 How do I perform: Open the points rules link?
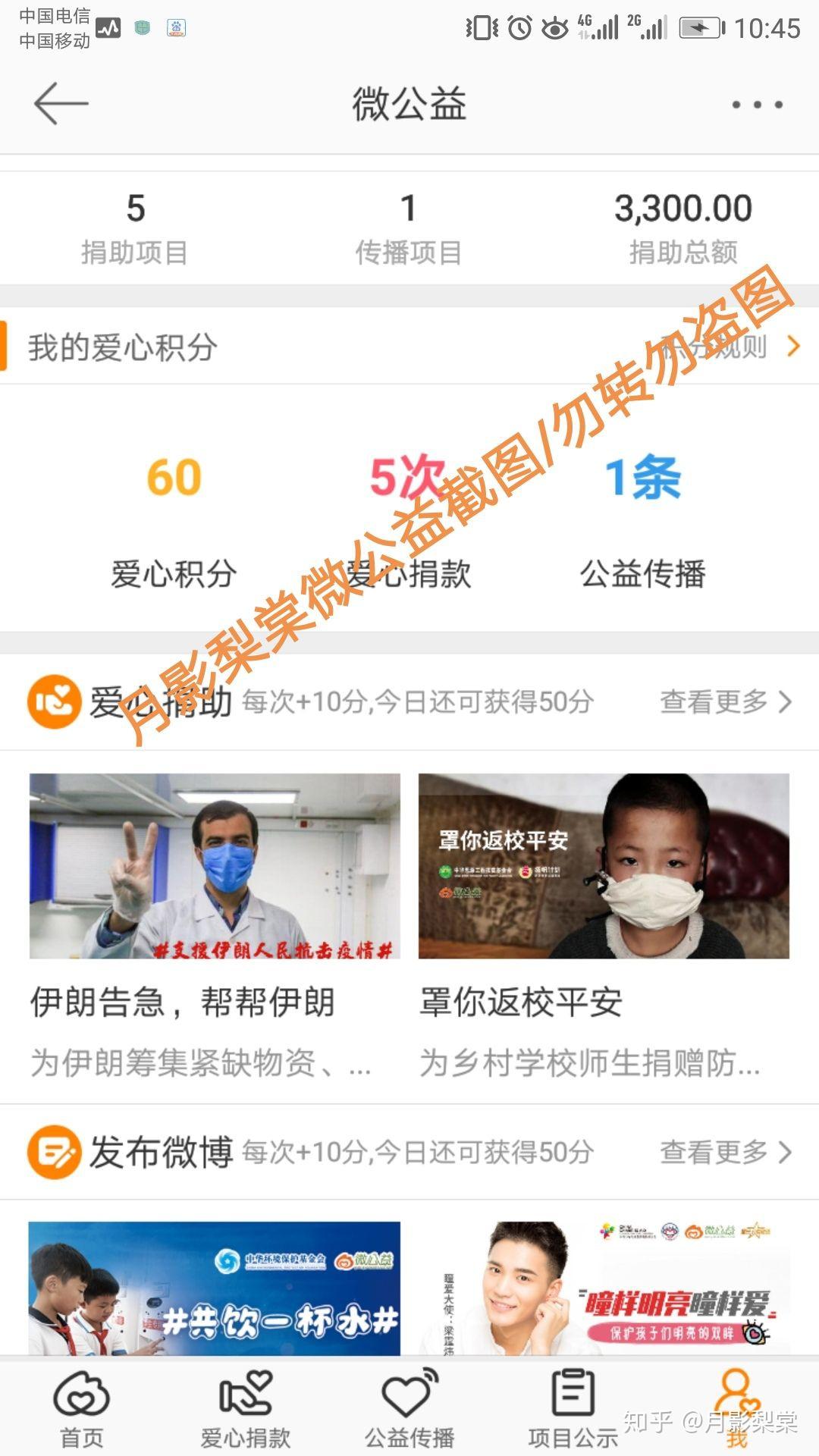(x=730, y=347)
